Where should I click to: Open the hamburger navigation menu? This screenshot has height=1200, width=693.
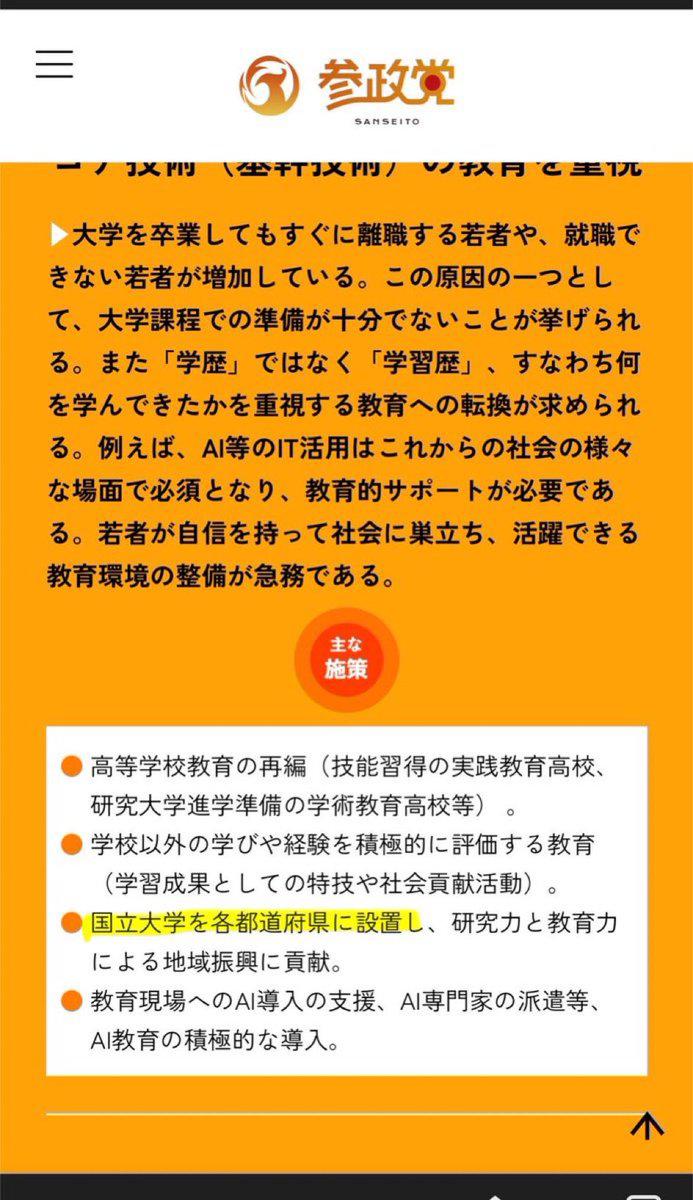click(x=55, y=64)
